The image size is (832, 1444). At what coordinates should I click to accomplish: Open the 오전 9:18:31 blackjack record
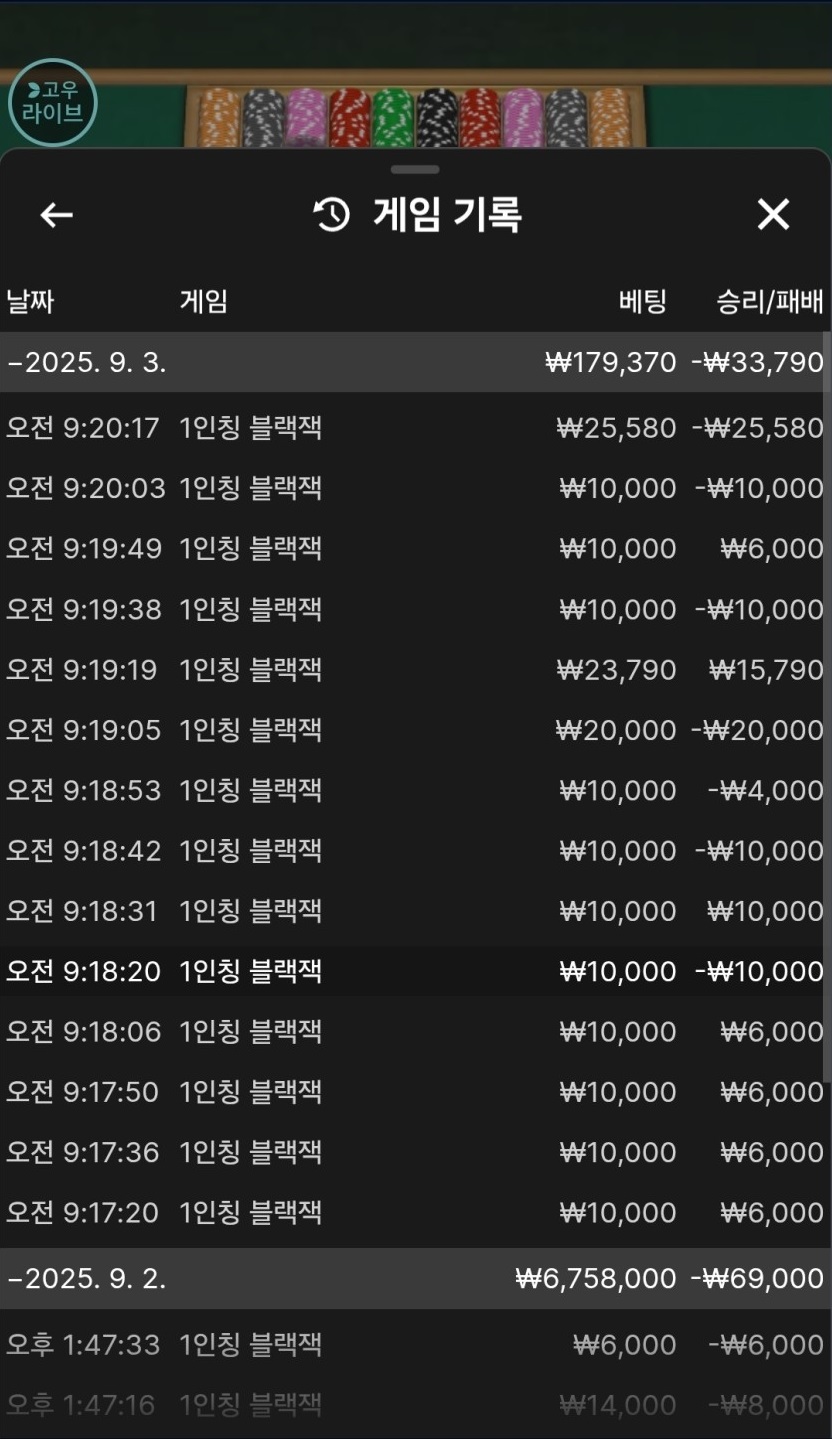tap(415, 911)
